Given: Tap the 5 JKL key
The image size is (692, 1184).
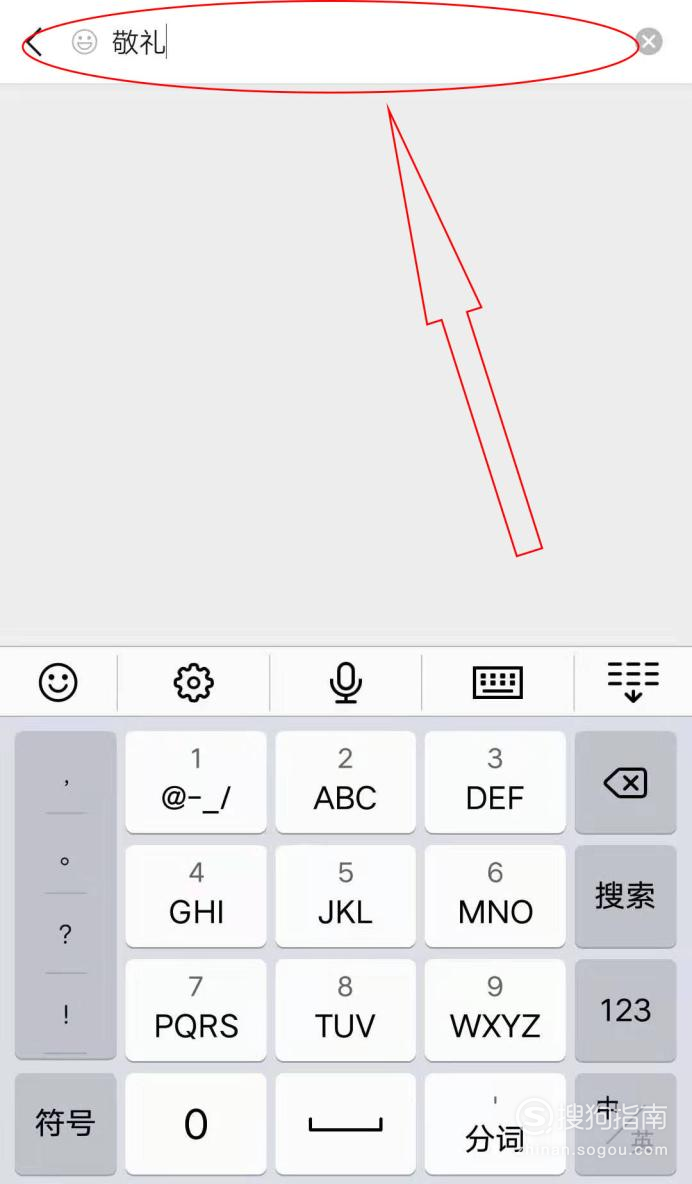Looking at the screenshot, I should (345, 896).
